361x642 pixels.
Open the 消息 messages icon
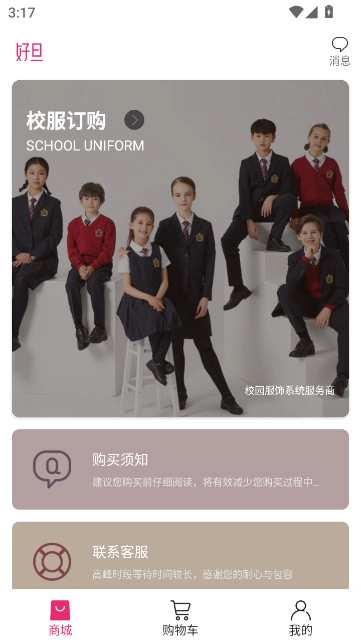pyautogui.click(x=340, y=51)
